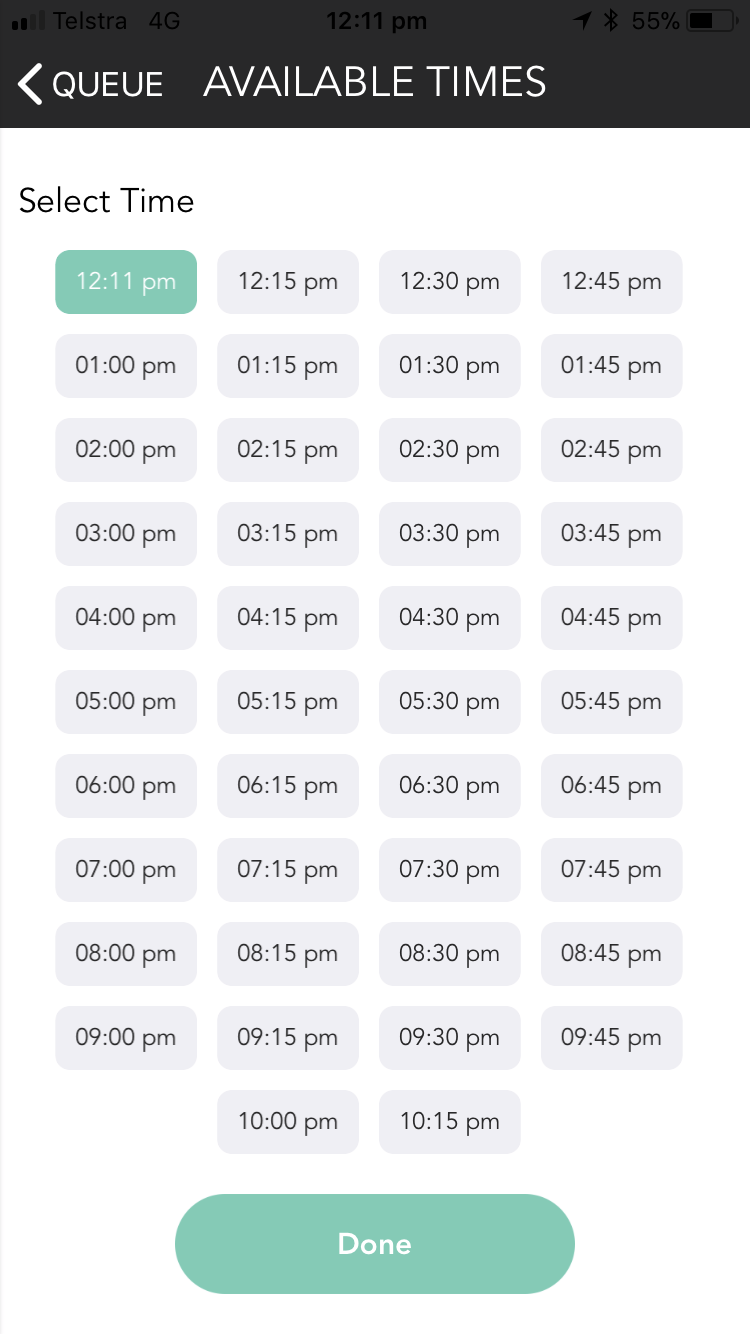
Task: Select the 05:15 pm slot
Action: point(288,702)
